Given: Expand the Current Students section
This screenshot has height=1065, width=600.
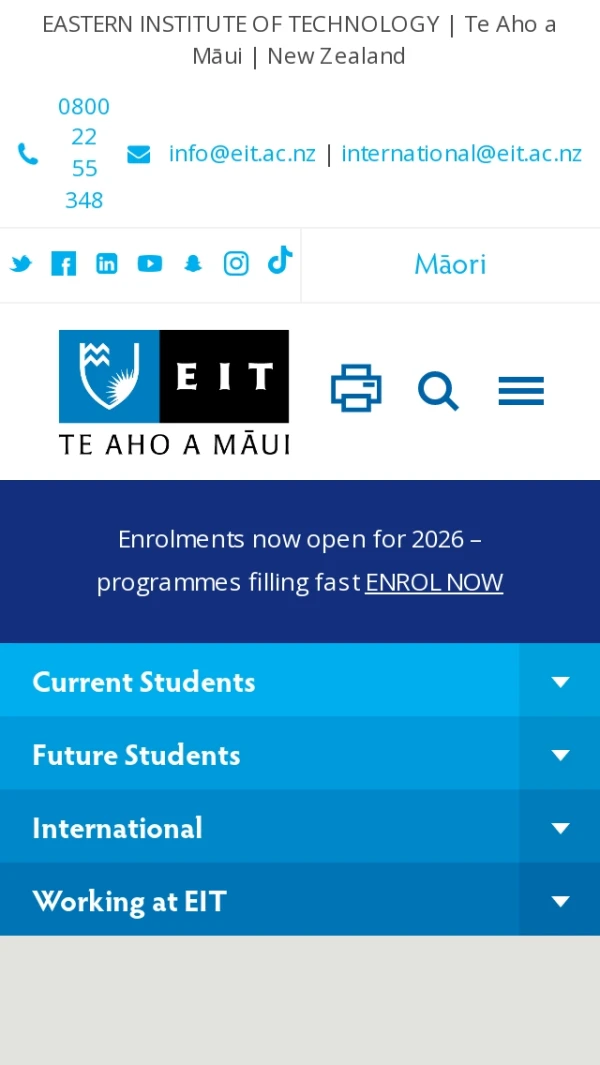Looking at the screenshot, I should click(x=560, y=681).
